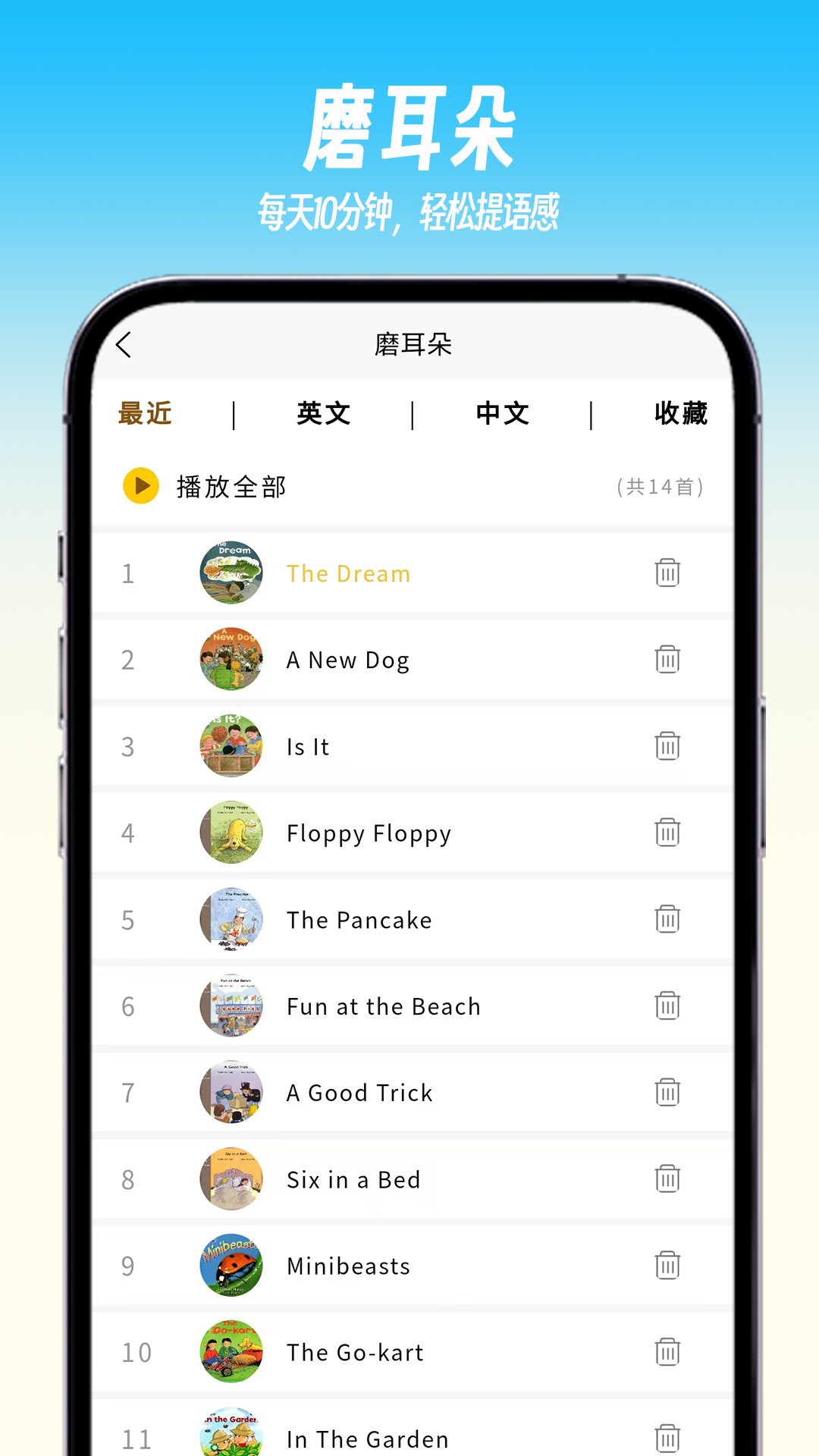Tap the In The Garden cover thumbnail
Image resolution: width=819 pixels, height=1456 pixels.
click(x=231, y=1432)
